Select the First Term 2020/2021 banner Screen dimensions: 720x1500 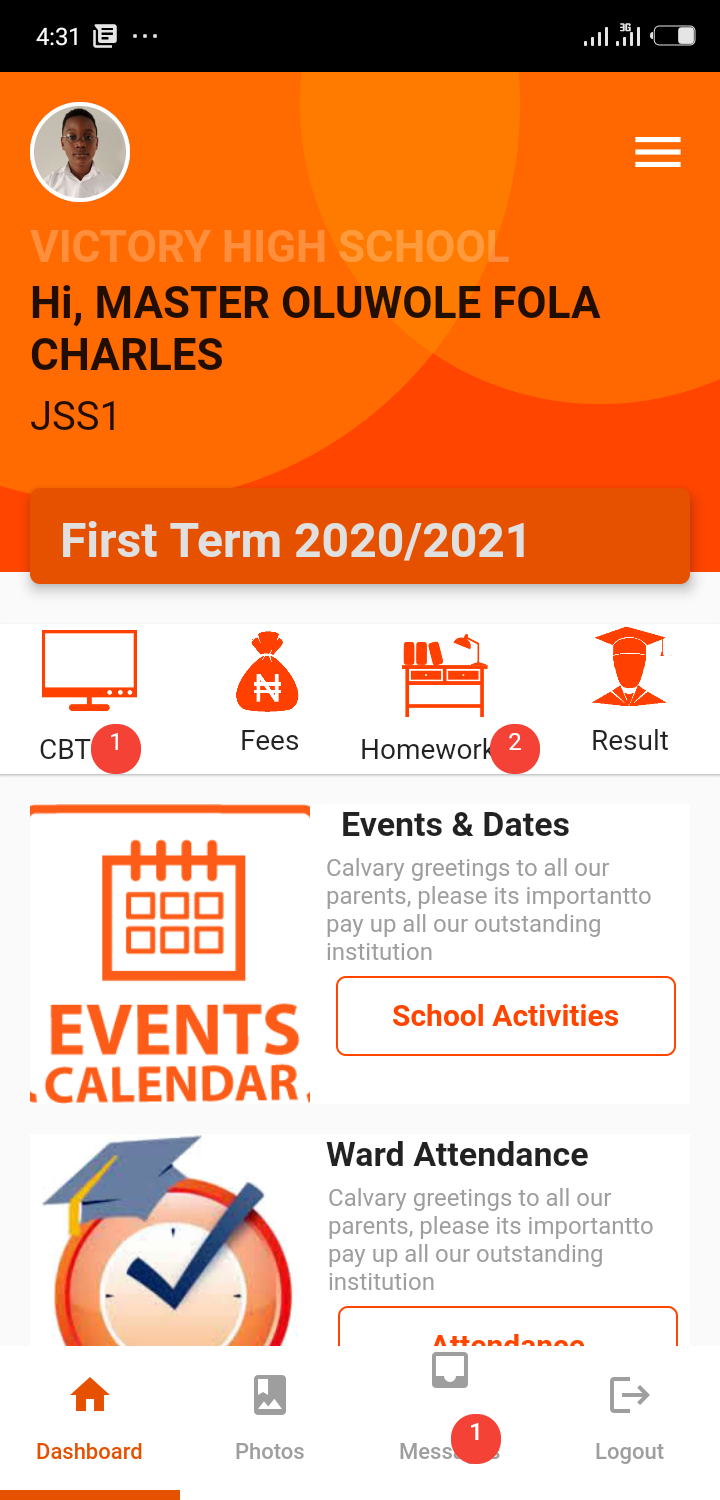coord(360,540)
